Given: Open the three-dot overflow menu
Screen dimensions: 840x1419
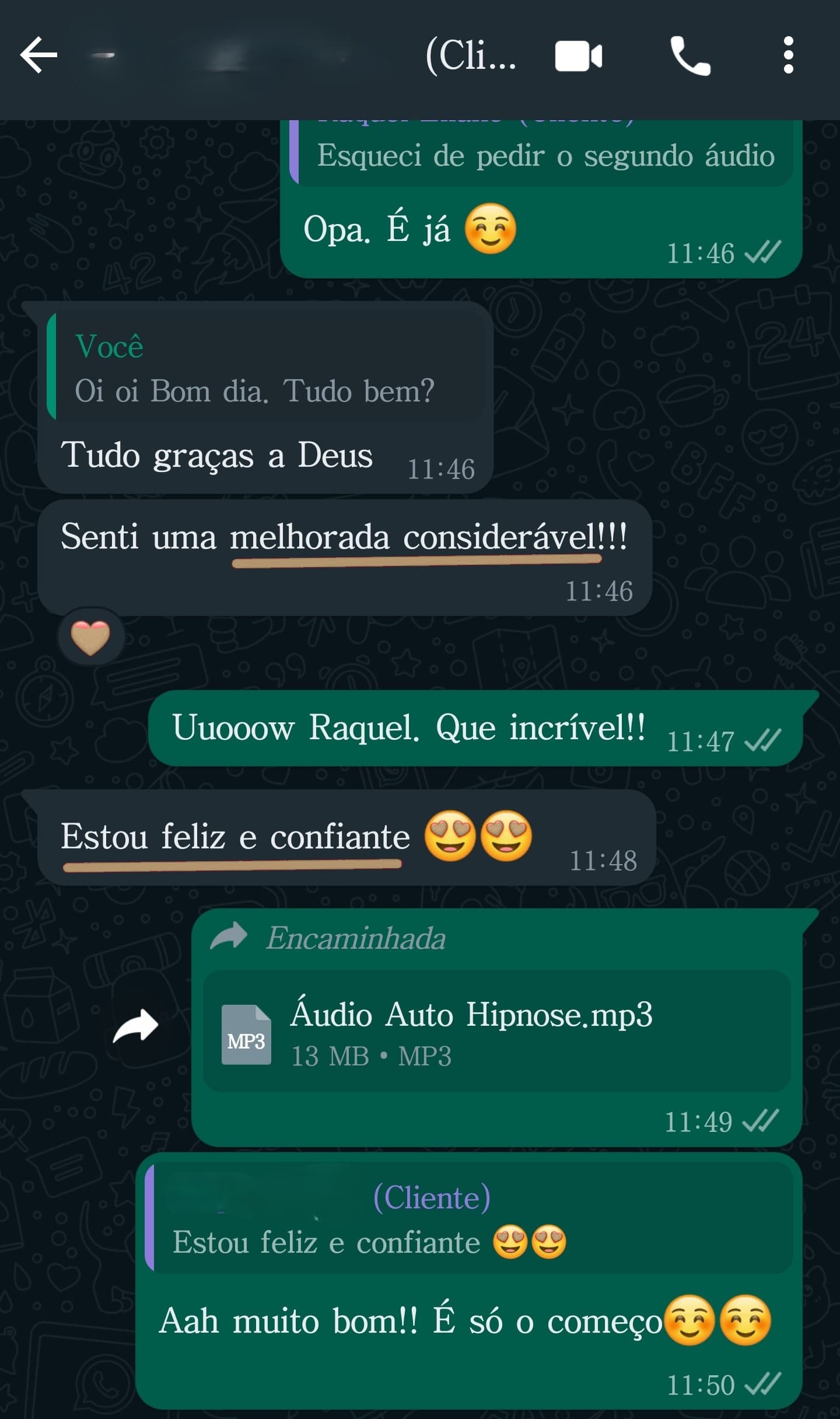Looking at the screenshot, I should 787,55.
